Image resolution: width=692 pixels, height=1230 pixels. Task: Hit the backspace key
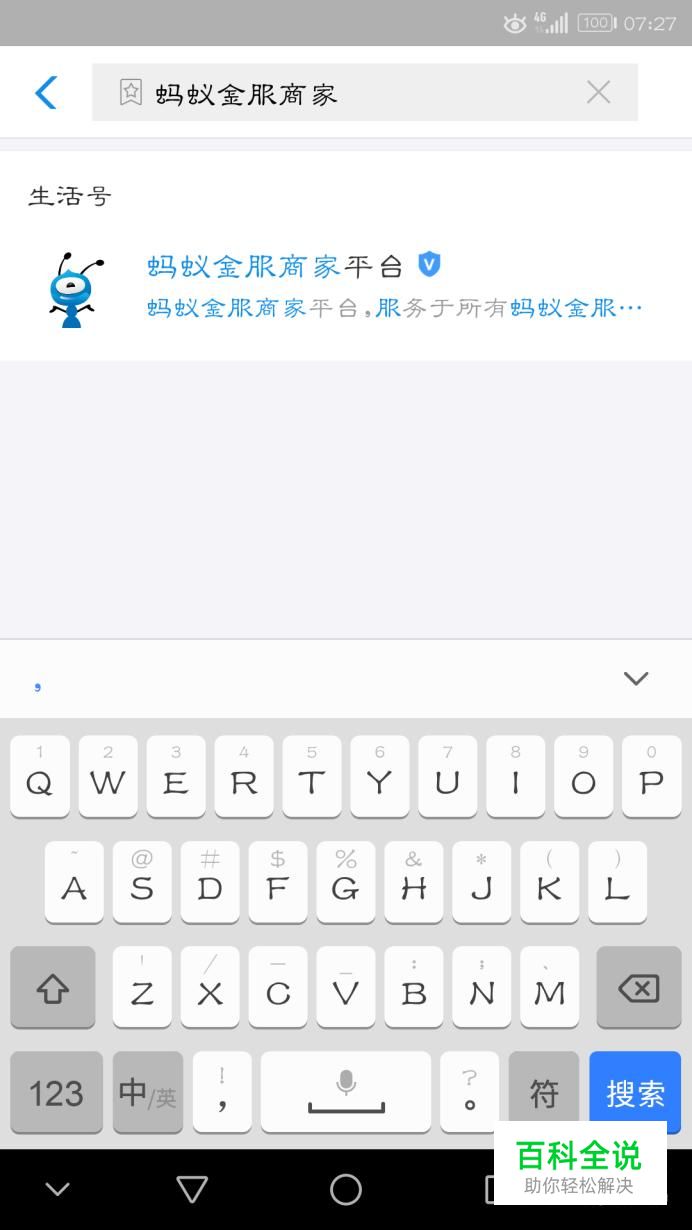coord(638,988)
